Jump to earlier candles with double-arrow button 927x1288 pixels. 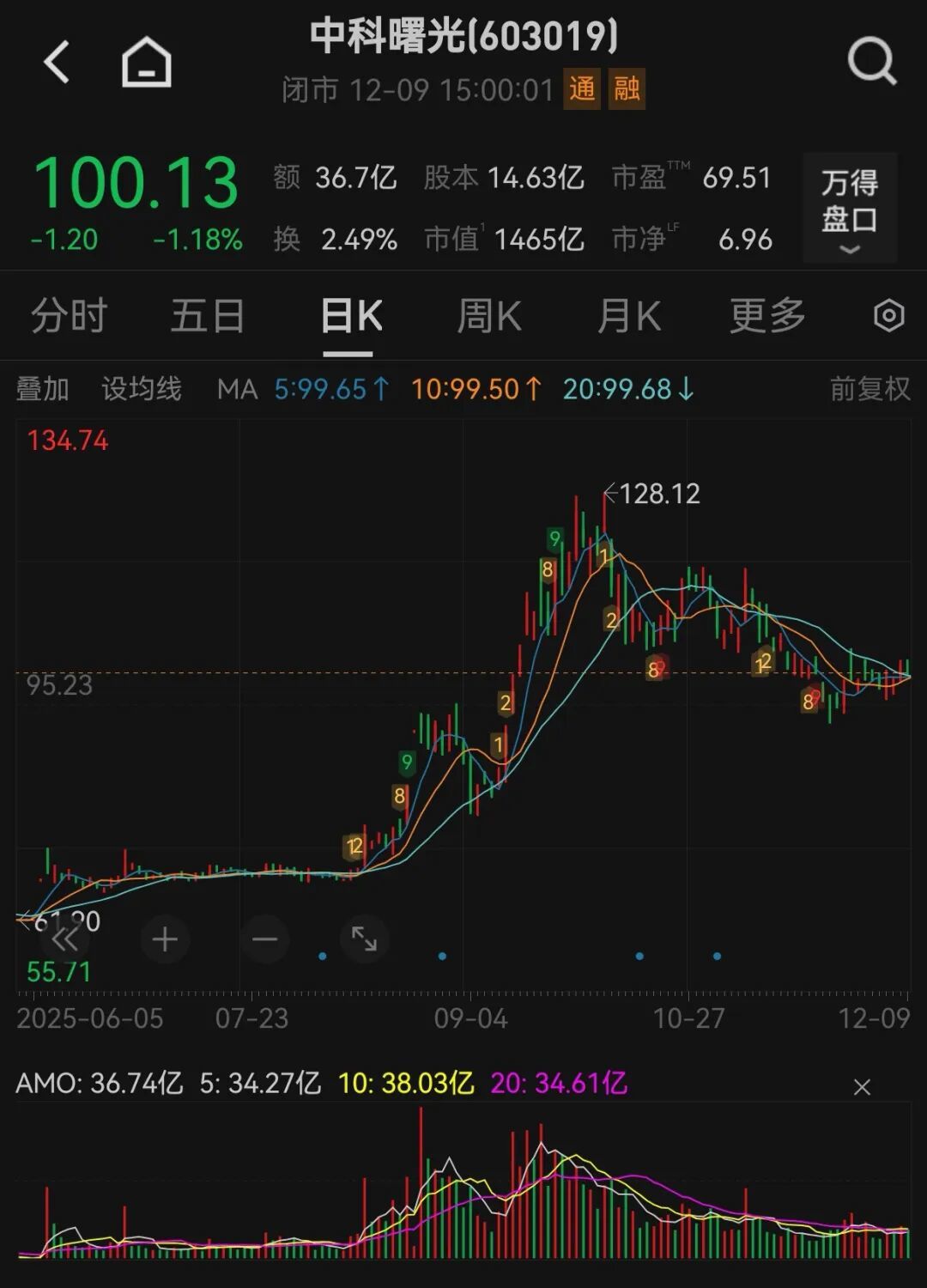coord(65,939)
